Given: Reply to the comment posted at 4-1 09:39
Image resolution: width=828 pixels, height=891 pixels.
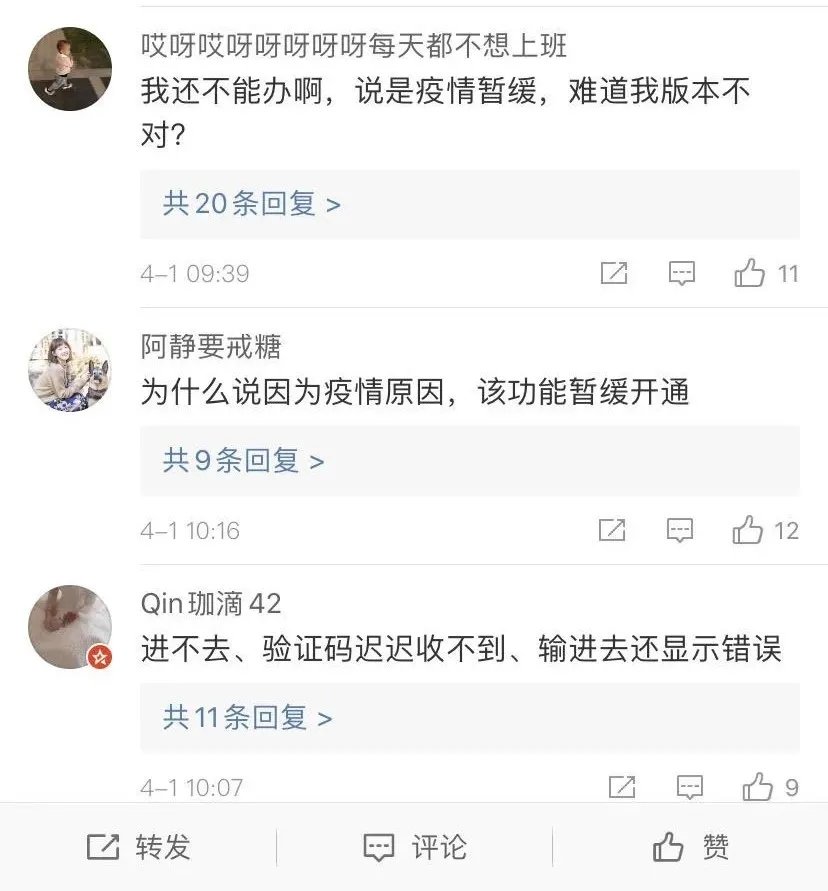Looking at the screenshot, I should pos(682,273).
